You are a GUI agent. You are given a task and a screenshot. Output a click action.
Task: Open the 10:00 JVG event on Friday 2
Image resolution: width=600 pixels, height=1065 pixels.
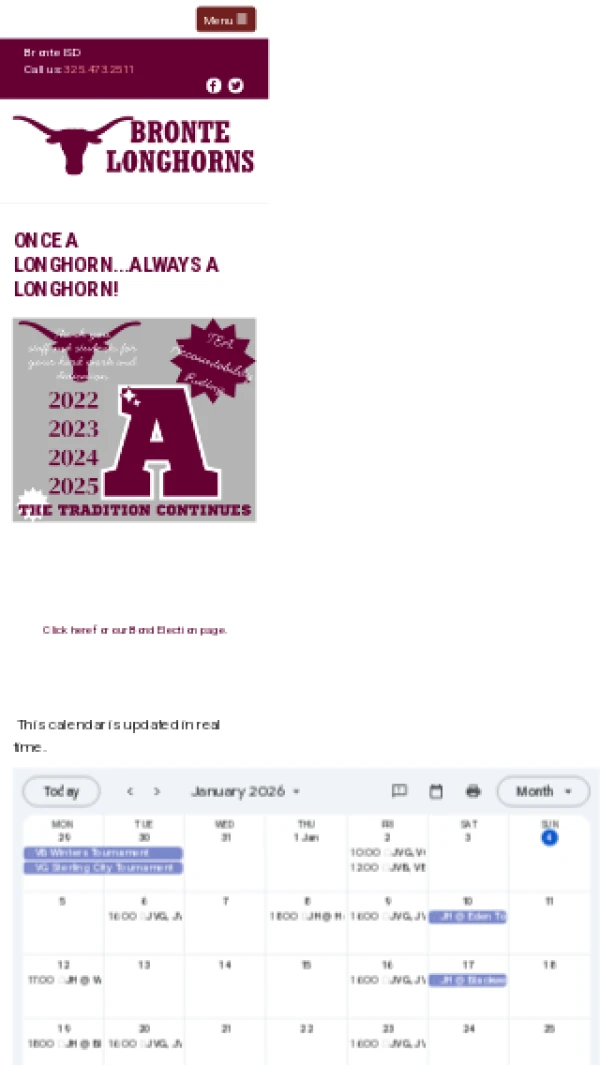(x=387, y=853)
